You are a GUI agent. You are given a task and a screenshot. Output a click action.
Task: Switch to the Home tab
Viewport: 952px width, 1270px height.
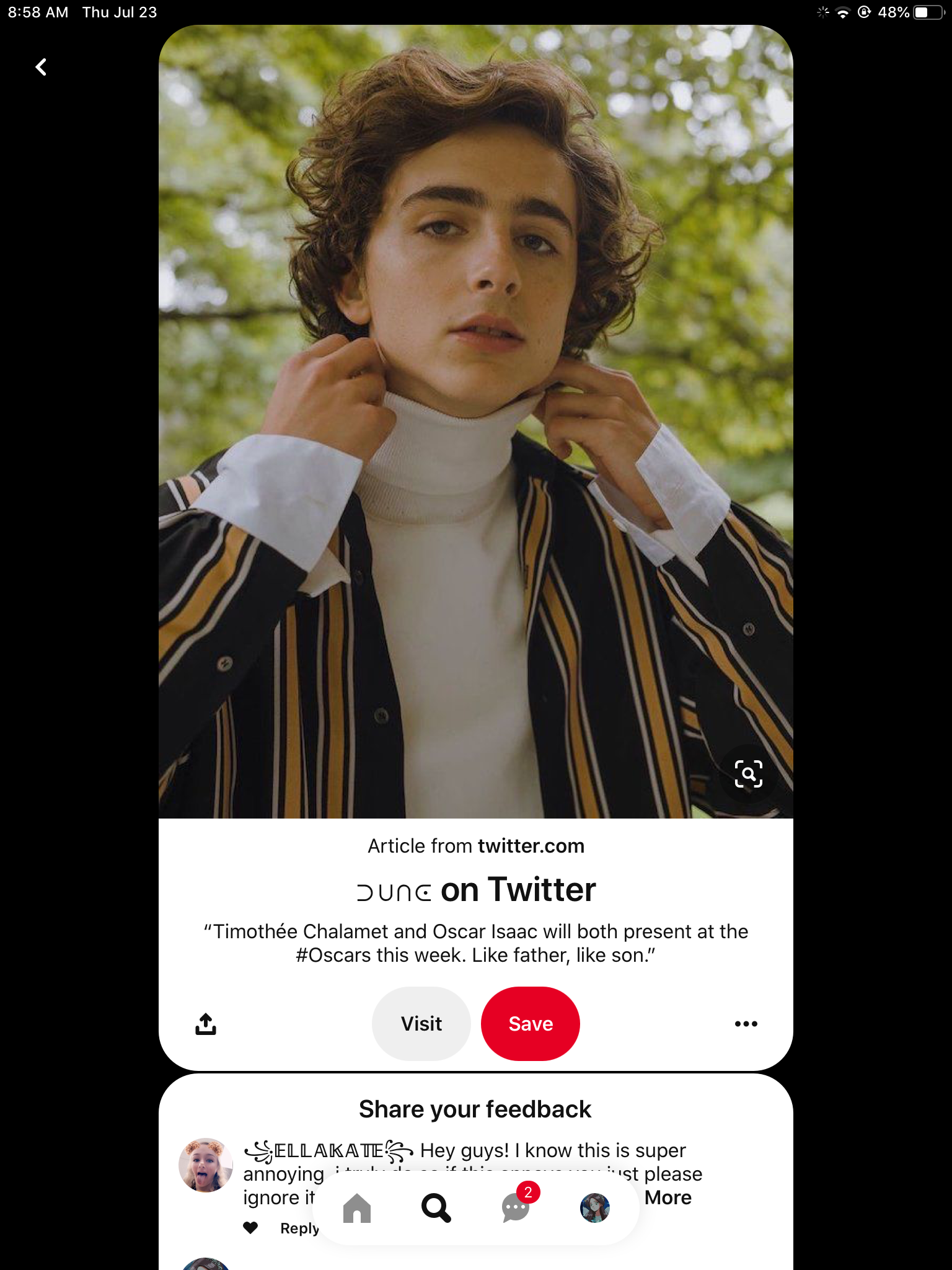click(357, 1208)
